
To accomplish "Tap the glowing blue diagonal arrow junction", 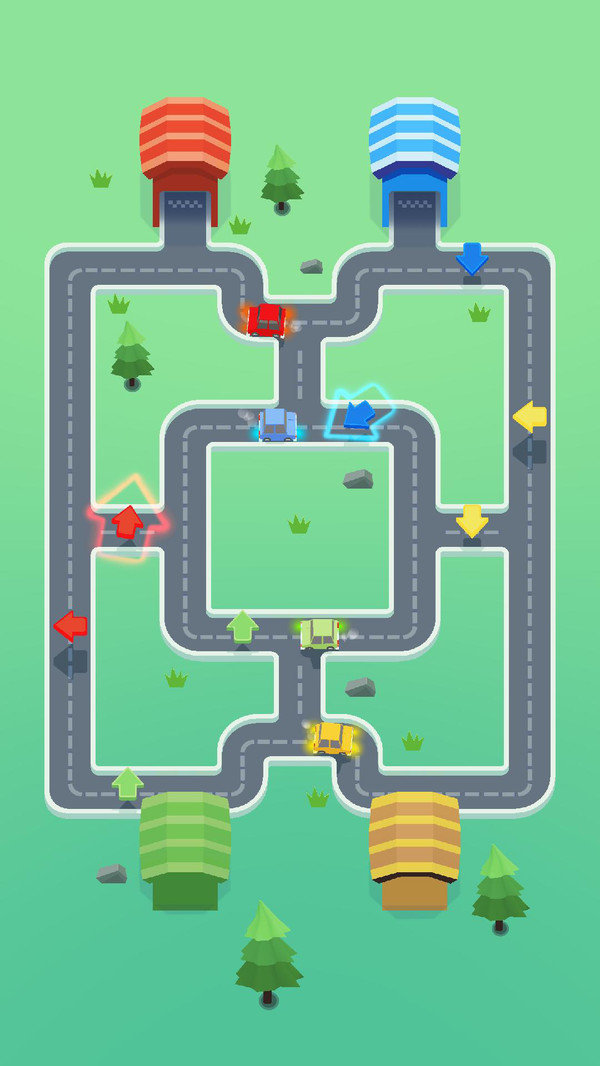I will coord(356,412).
